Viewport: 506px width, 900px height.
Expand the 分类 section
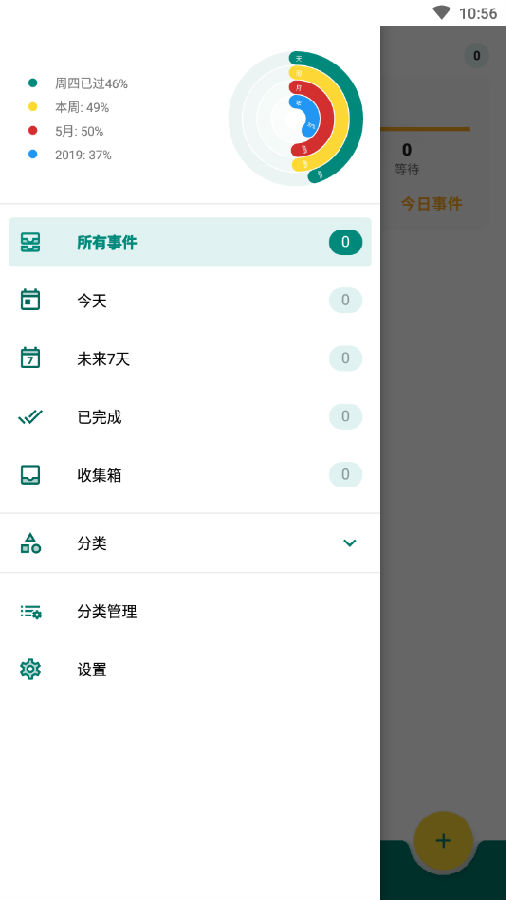[x=190, y=543]
